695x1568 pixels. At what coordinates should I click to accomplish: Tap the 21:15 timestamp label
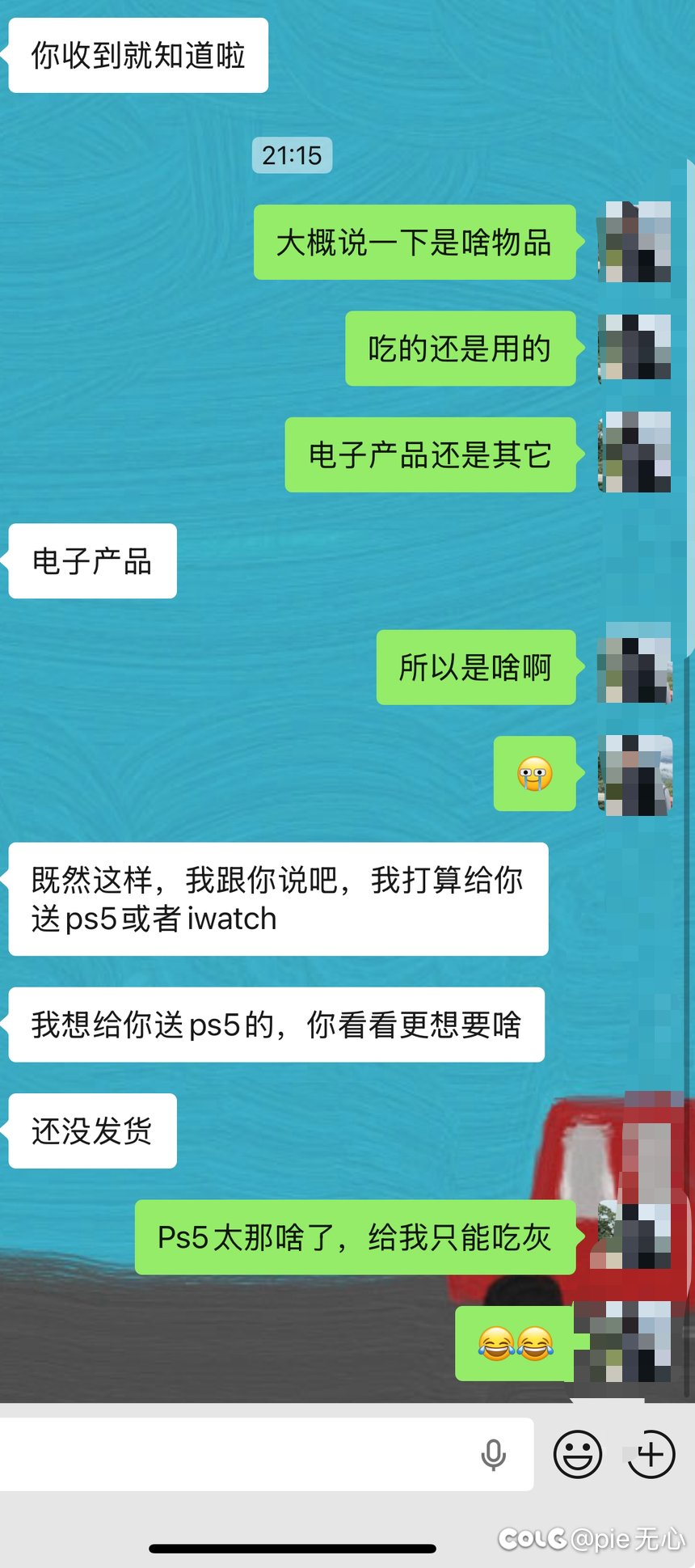coord(291,155)
